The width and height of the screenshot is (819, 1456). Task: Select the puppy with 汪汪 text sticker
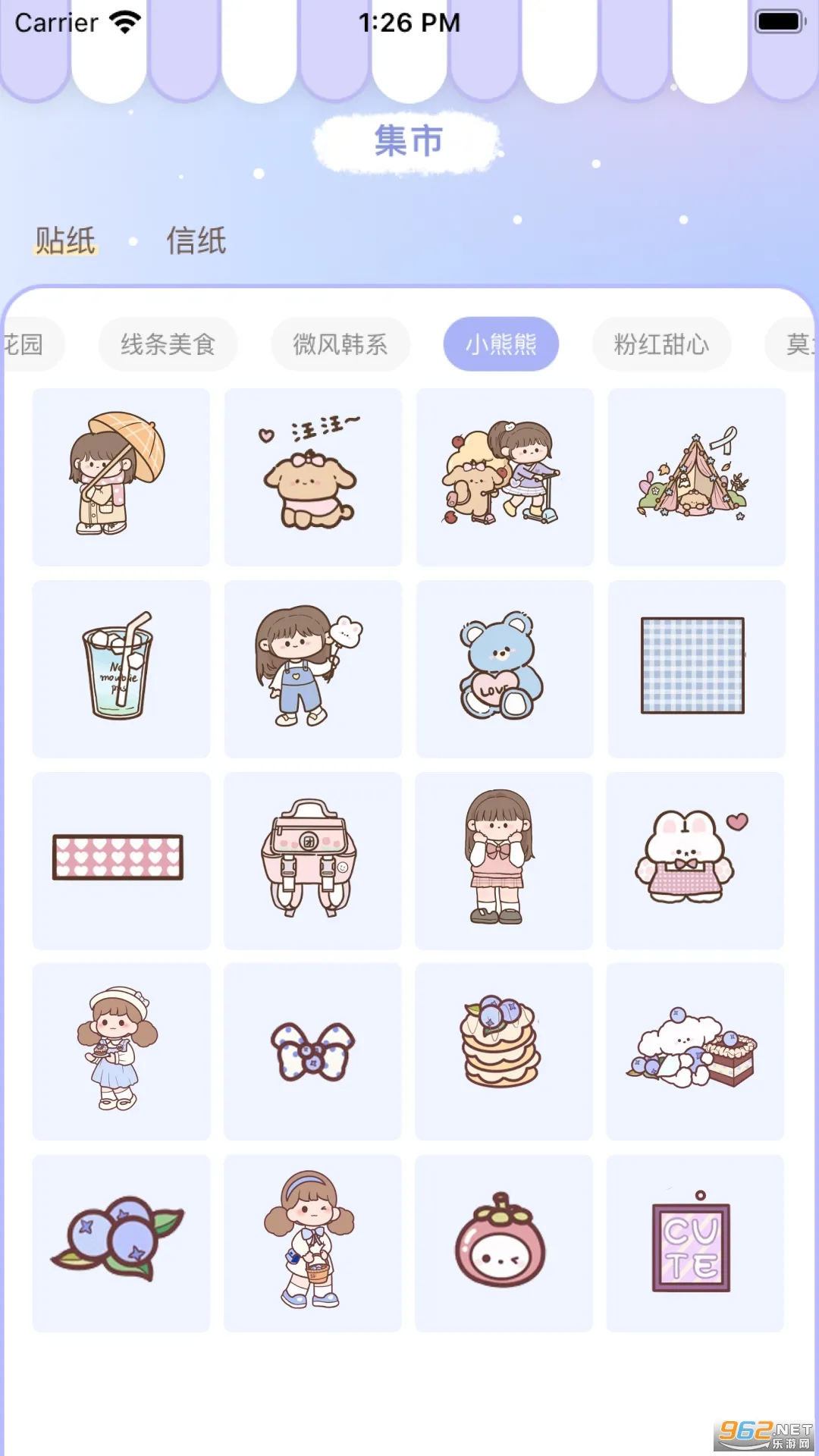click(312, 476)
